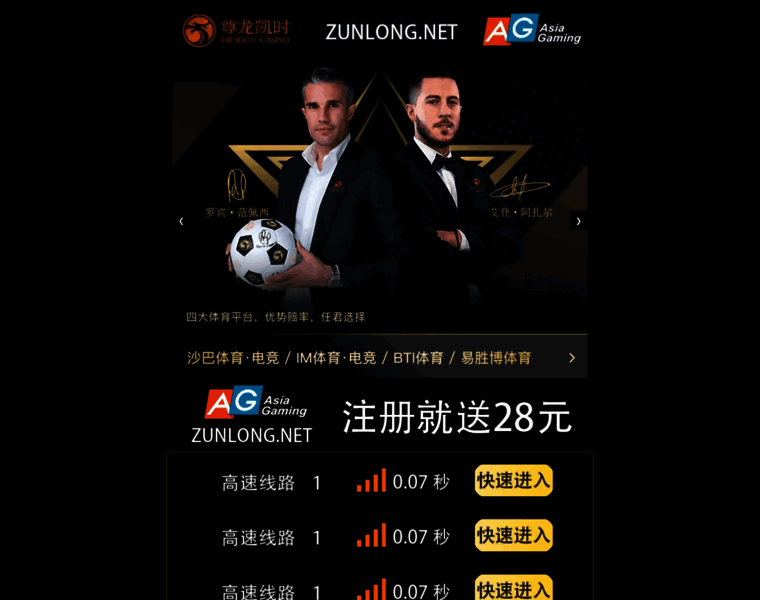Image resolution: width=760 pixels, height=600 pixels.
Task: Enter via the second 高速线路 快速进入 button
Action: tap(513, 536)
